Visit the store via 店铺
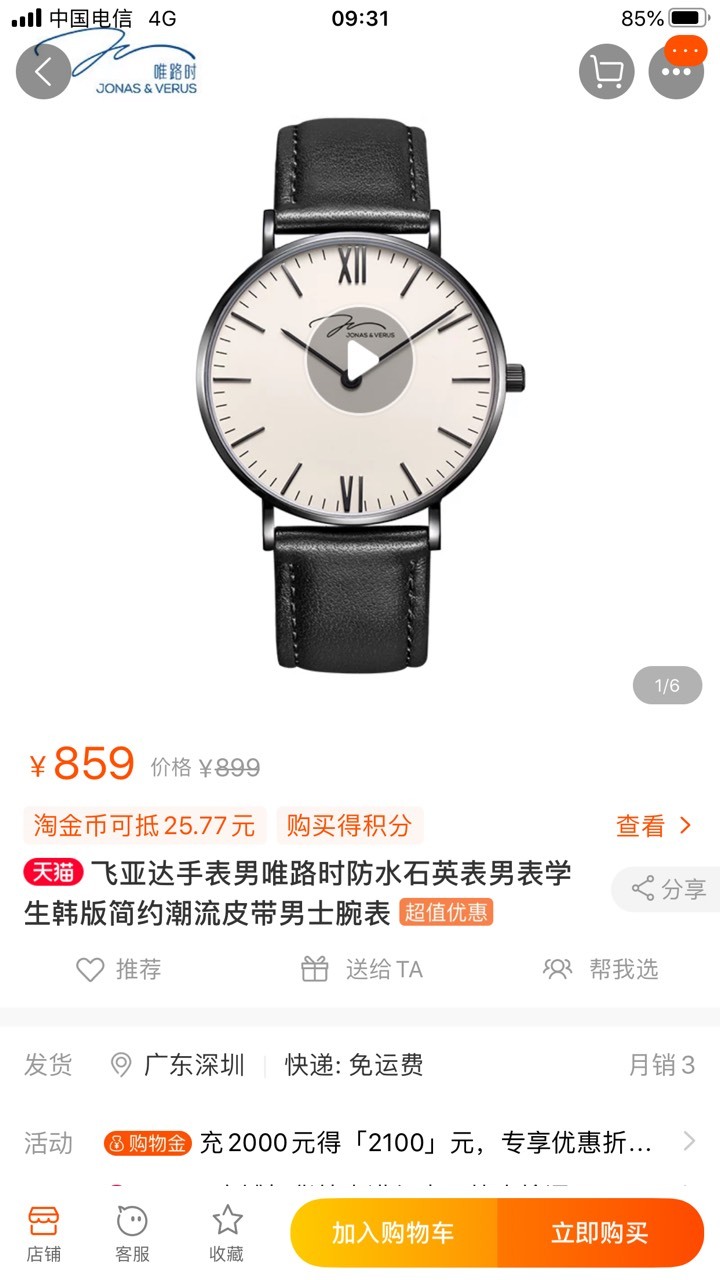Image resolution: width=720 pixels, height=1280 pixels. (43, 1233)
